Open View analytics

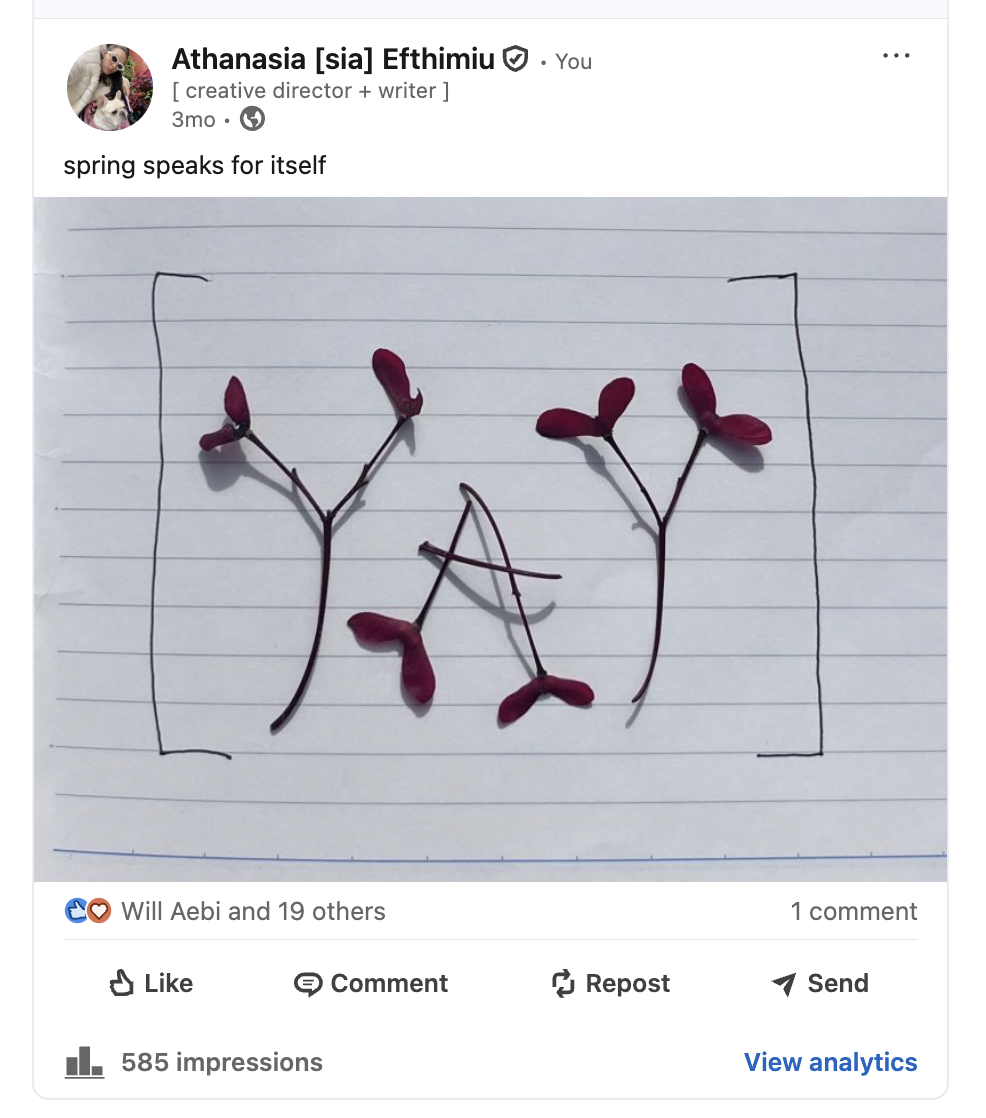point(831,1062)
